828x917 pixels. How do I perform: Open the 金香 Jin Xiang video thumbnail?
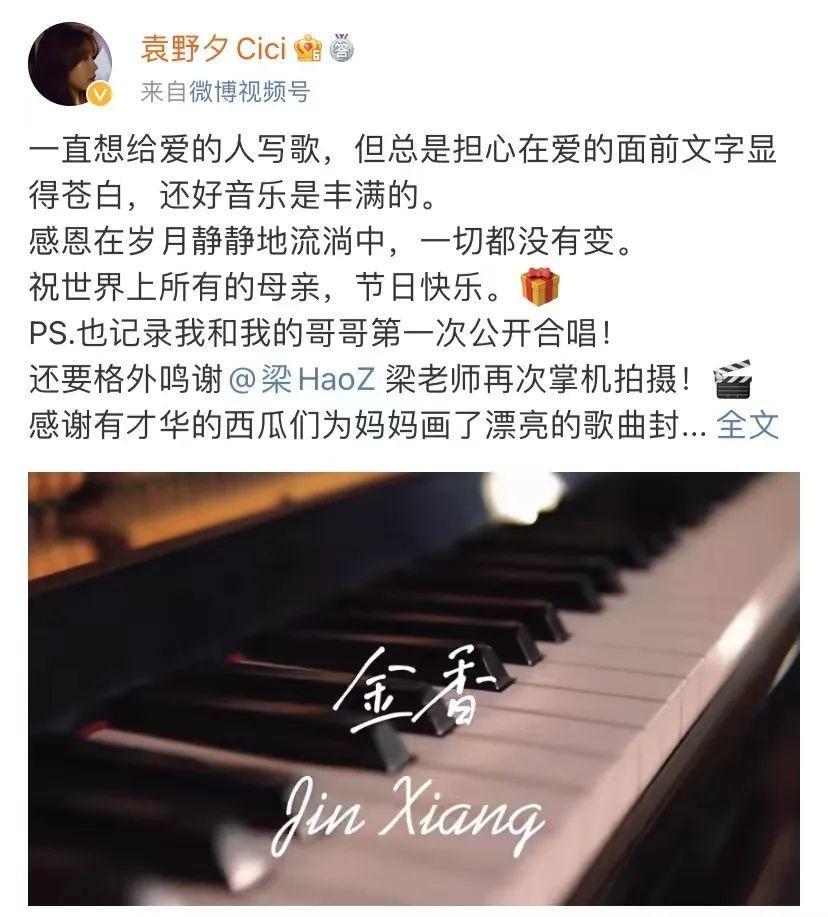pos(413,688)
